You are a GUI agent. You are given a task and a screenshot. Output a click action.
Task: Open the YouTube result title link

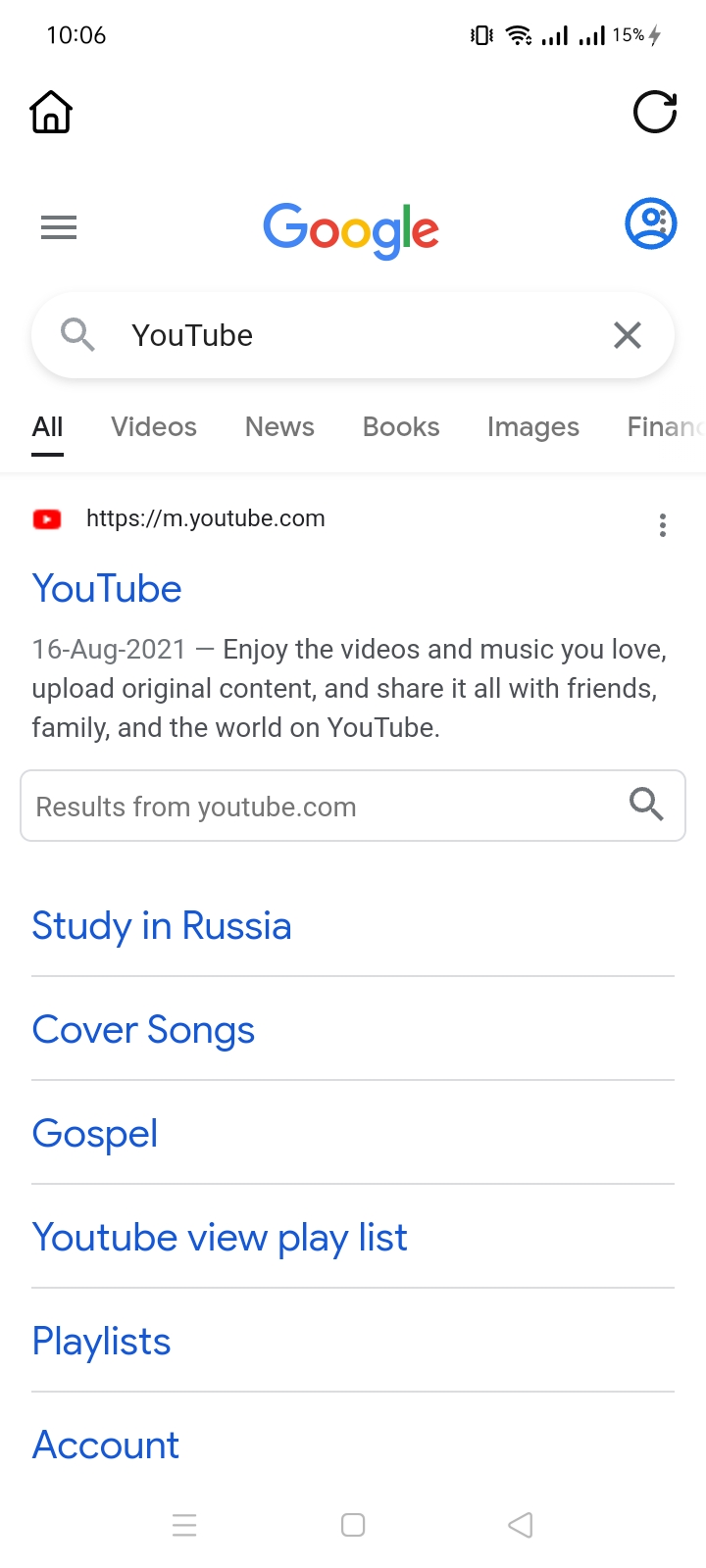(107, 589)
